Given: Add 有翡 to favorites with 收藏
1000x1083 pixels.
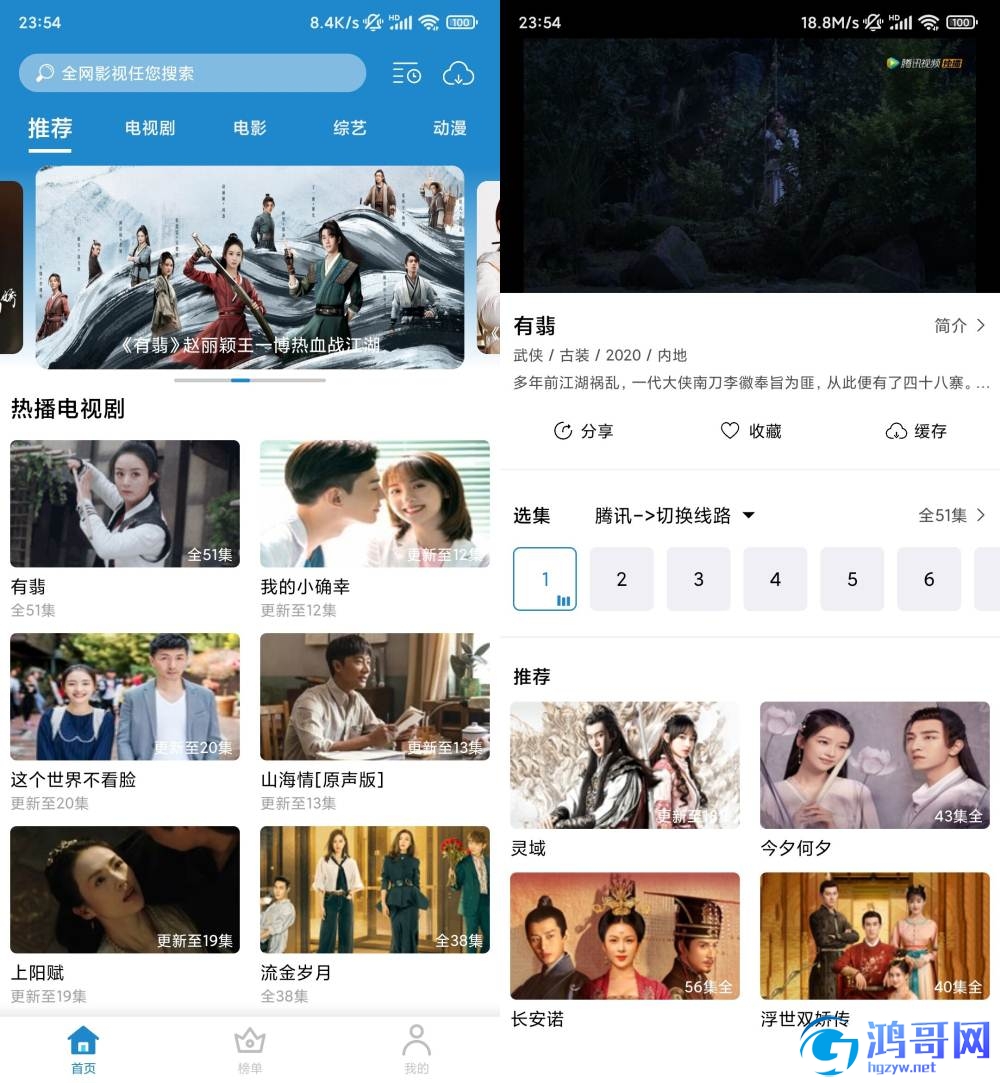Looking at the screenshot, I should [x=751, y=431].
